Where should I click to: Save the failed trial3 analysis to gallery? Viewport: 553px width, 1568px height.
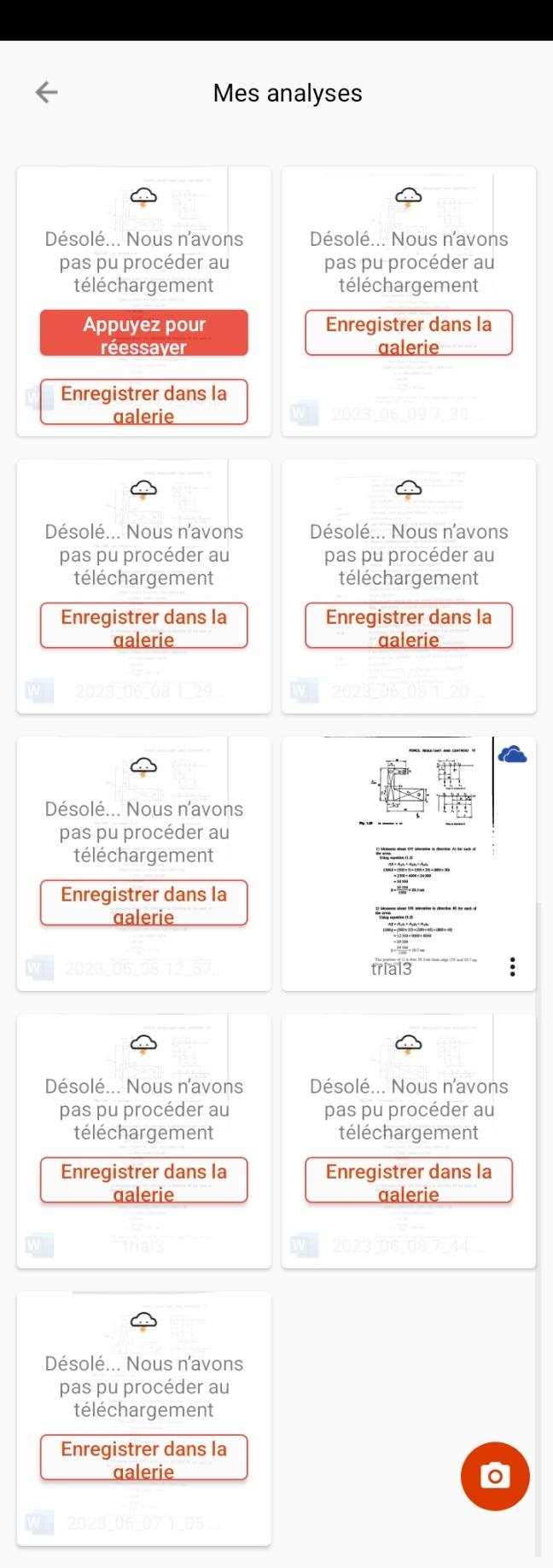tap(143, 1180)
